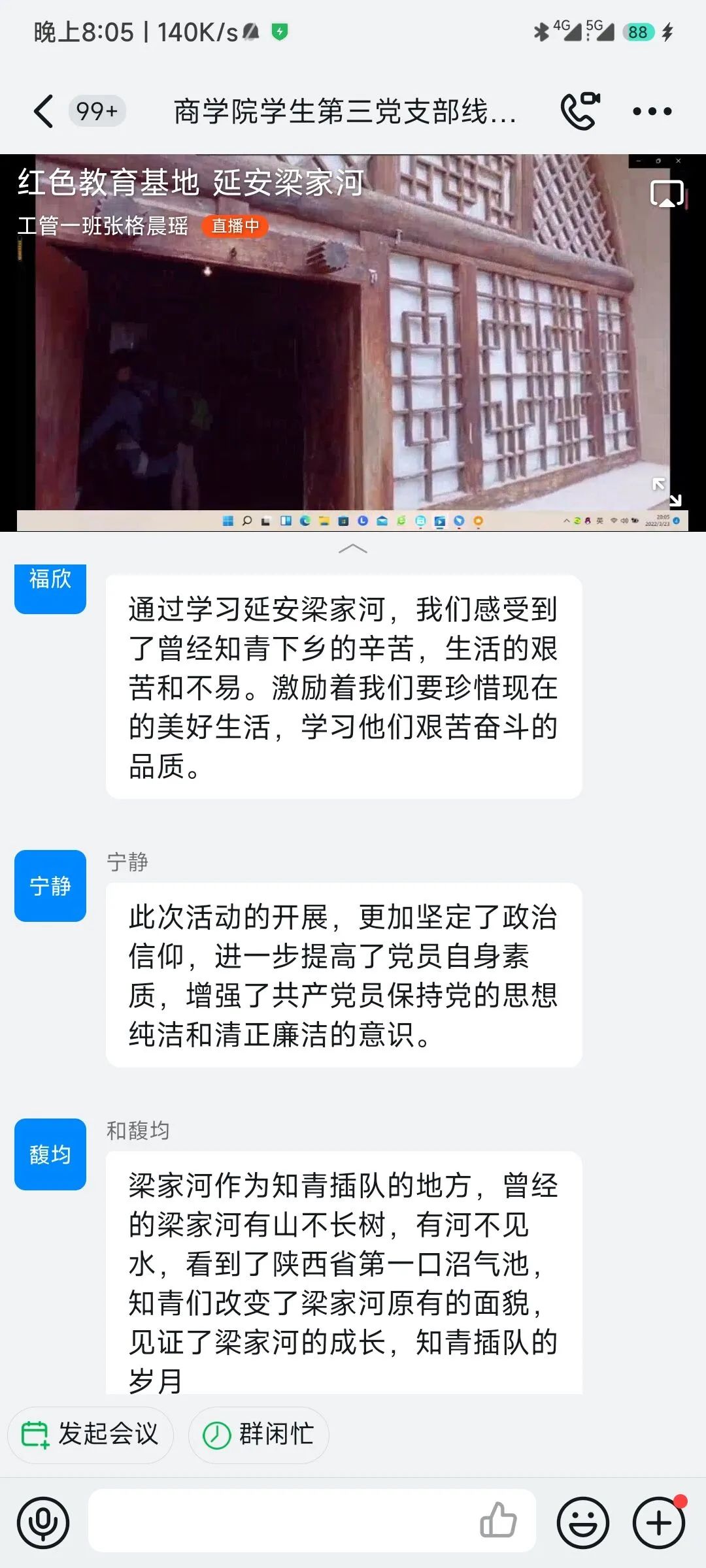Open the plus attachments menu
Viewport: 706px width, 1568px height.
(x=658, y=1523)
